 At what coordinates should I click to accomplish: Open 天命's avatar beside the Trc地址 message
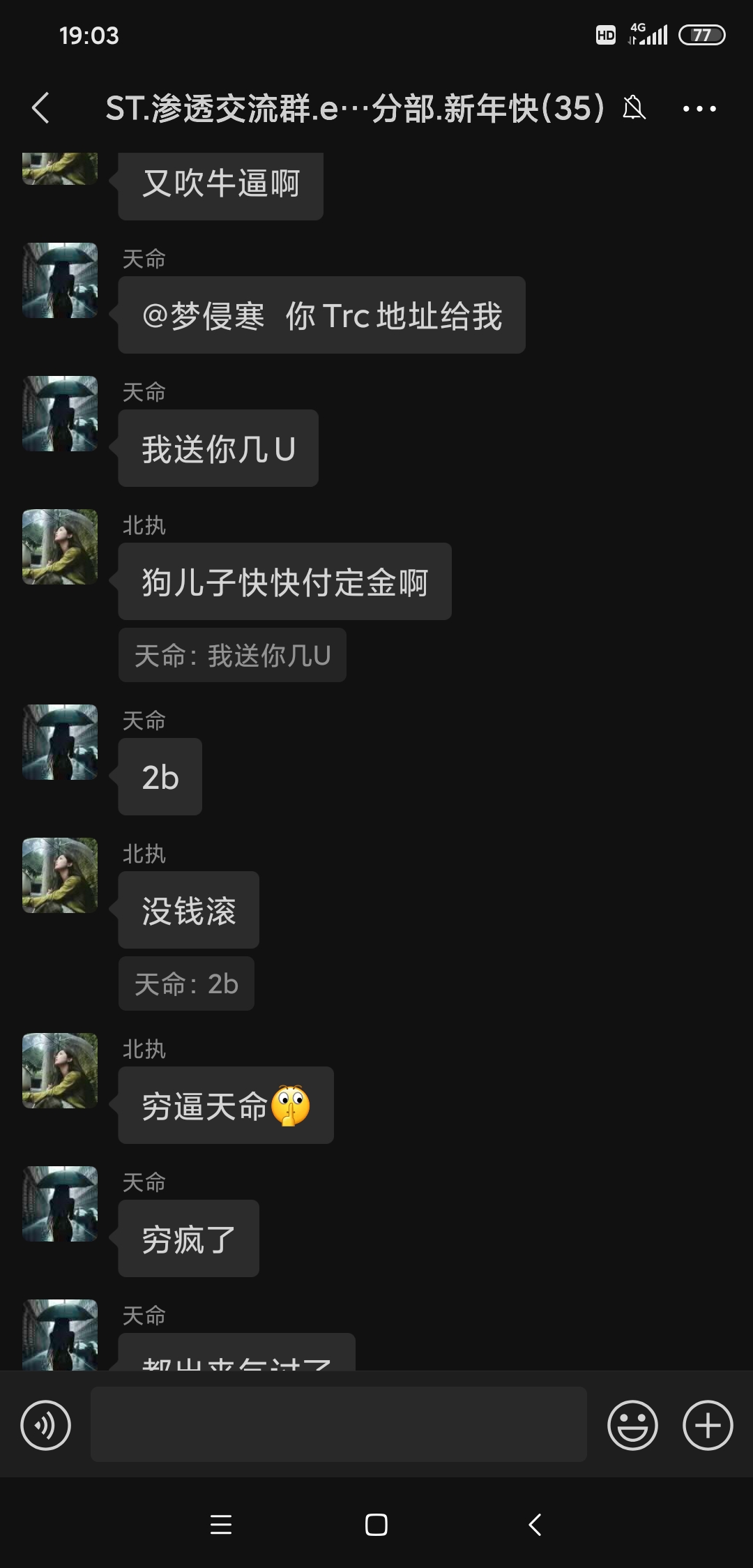tap(60, 280)
